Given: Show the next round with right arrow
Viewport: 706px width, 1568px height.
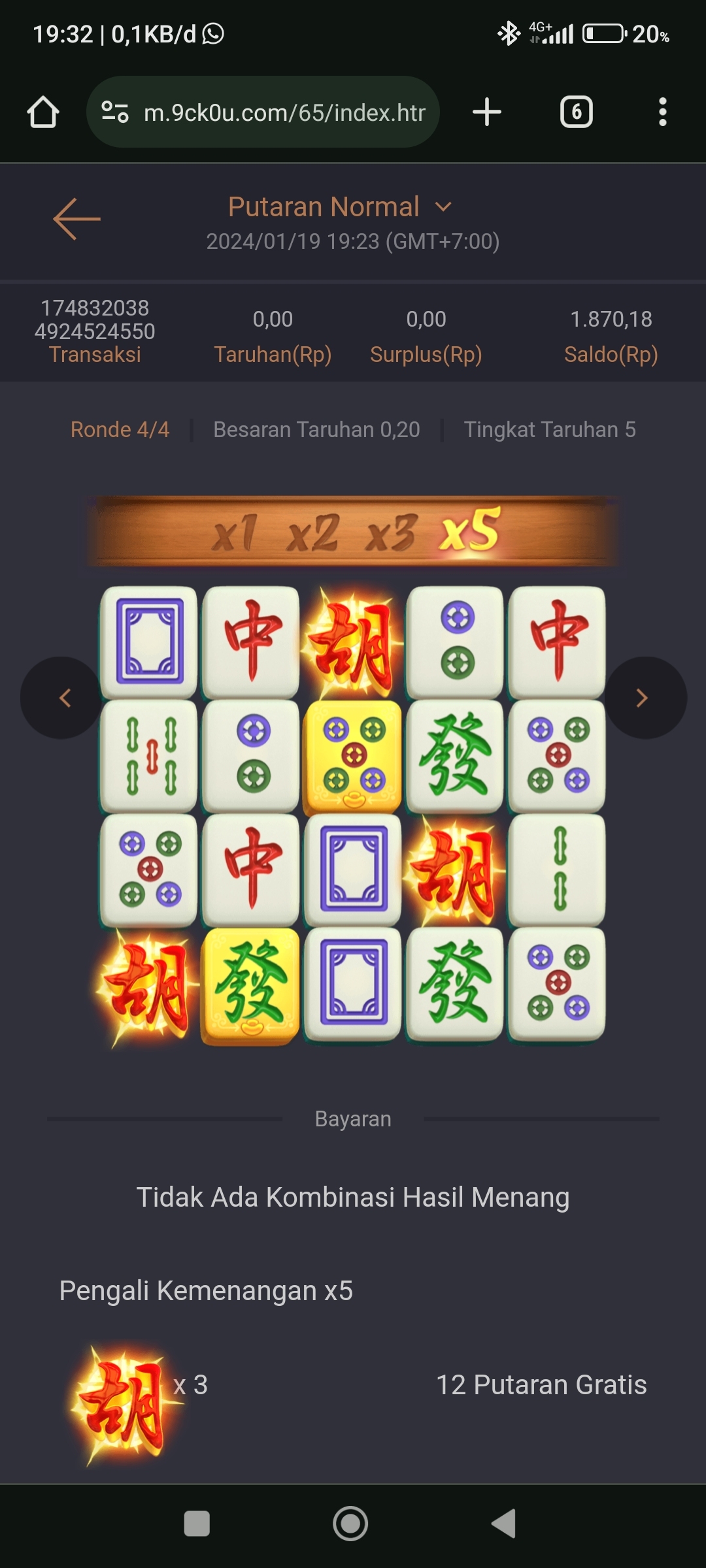Looking at the screenshot, I should (x=644, y=698).
